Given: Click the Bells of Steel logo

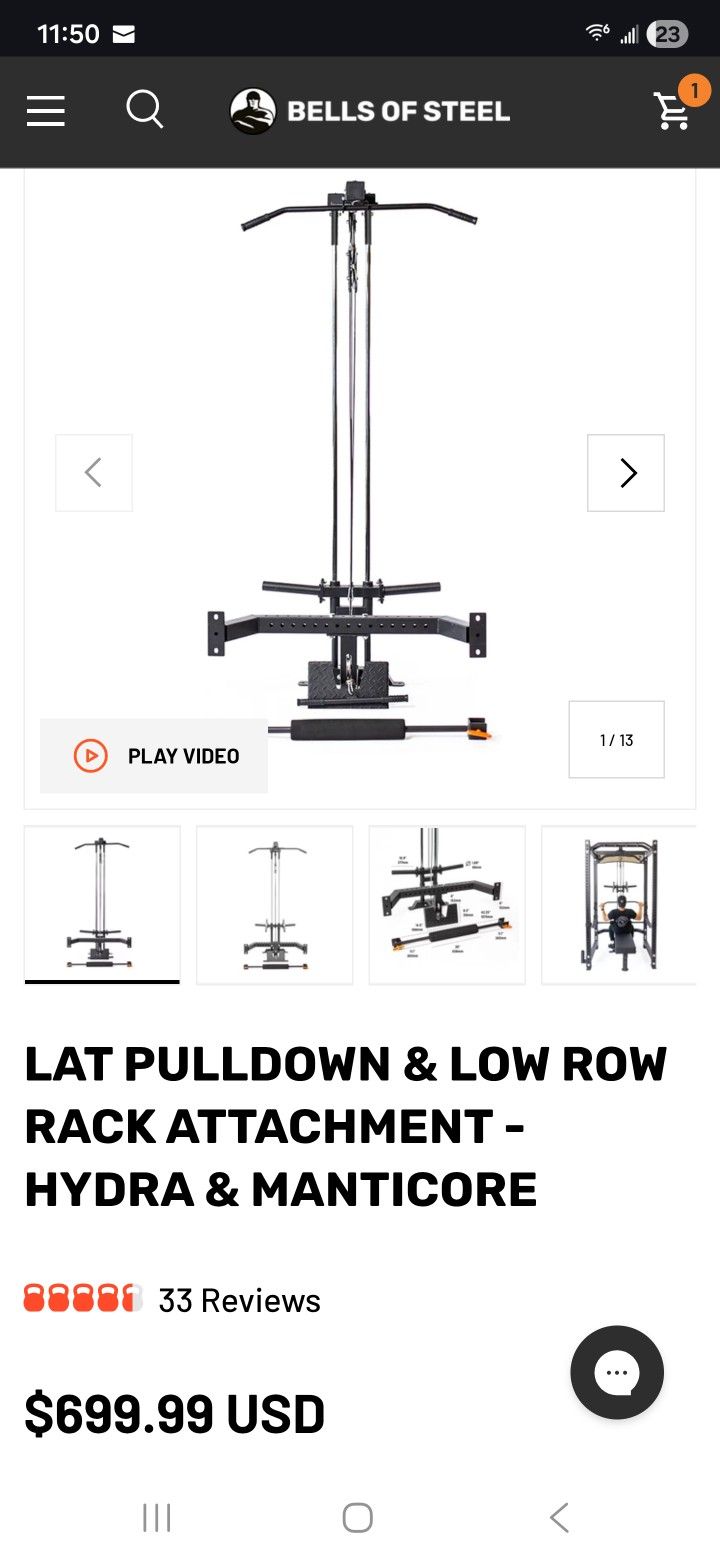Looking at the screenshot, I should coord(369,110).
